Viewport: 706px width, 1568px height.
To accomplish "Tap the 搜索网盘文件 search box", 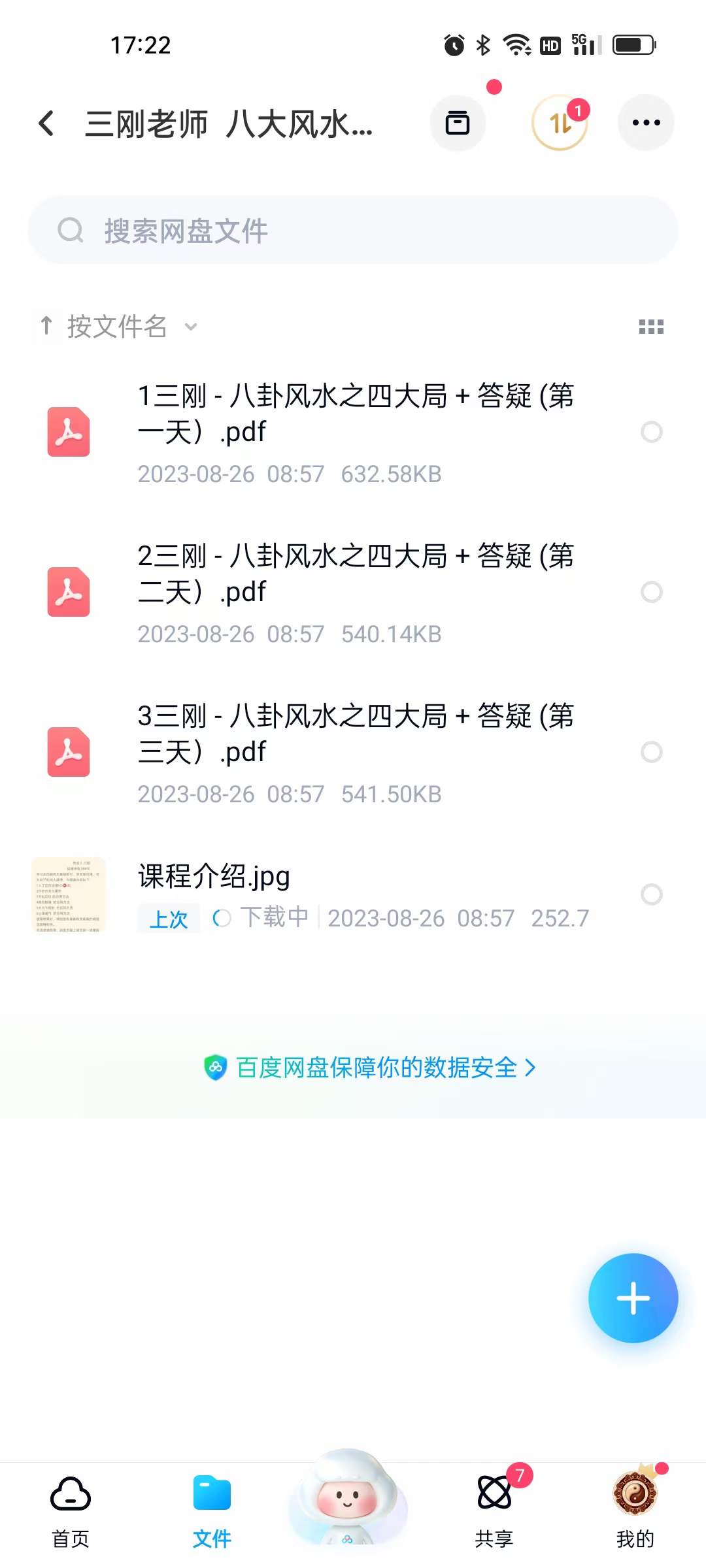I will click(x=353, y=230).
